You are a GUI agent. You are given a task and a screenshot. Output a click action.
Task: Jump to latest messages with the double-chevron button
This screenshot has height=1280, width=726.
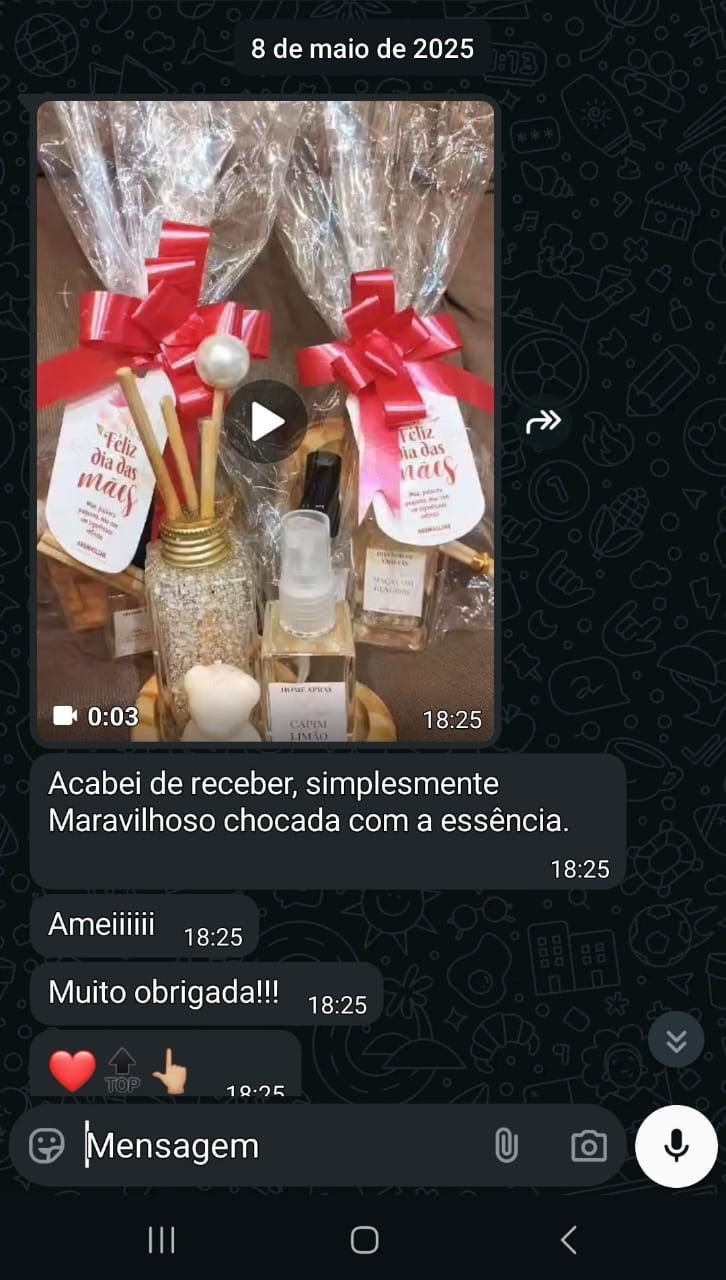(x=676, y=1041)
